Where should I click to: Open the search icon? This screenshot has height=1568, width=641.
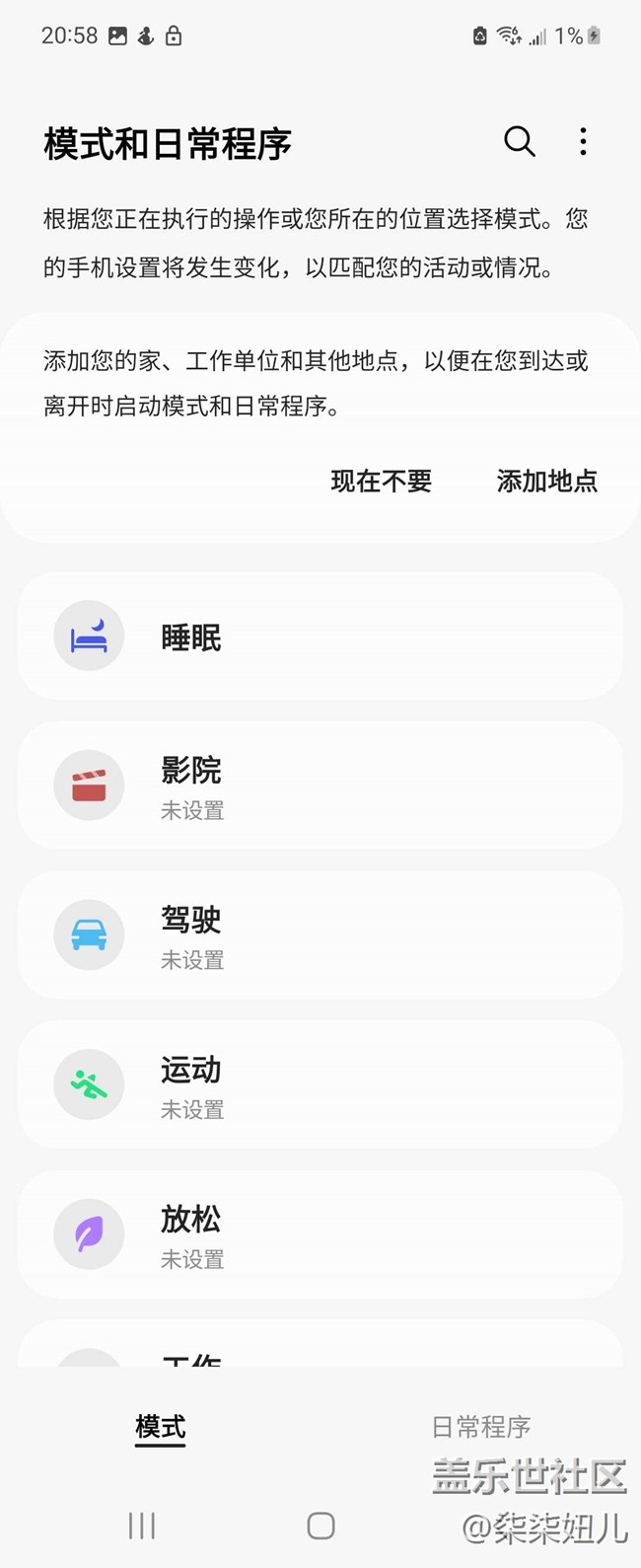519,142
